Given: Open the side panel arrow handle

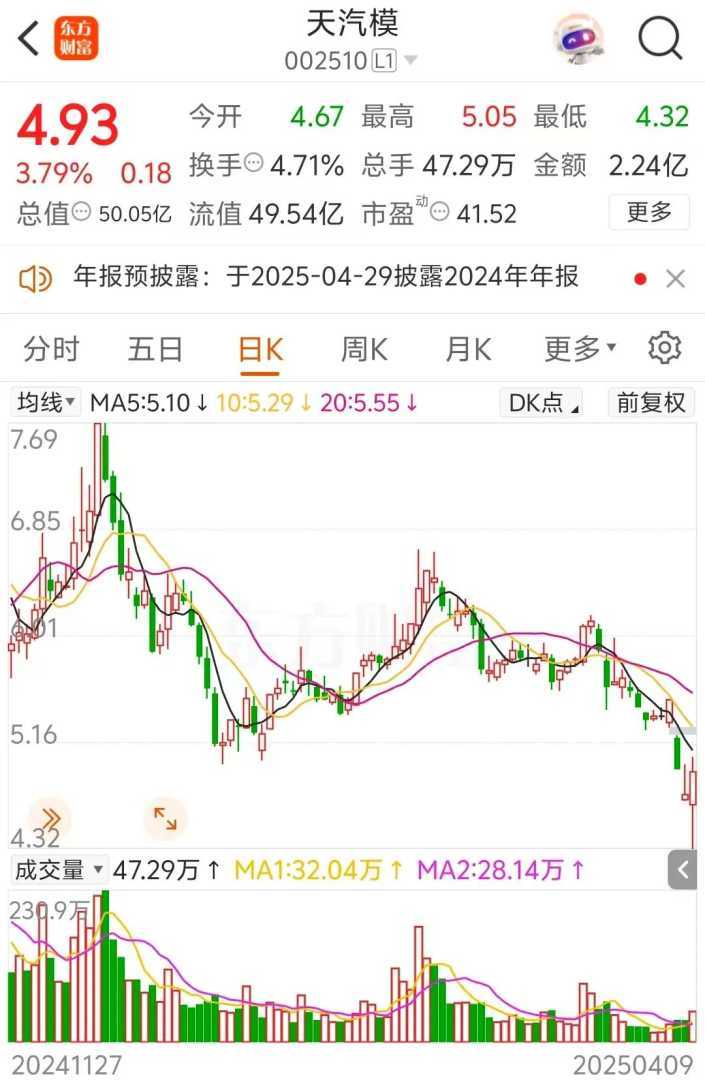Looking at the screenshot, I should (x=684, y=869).
